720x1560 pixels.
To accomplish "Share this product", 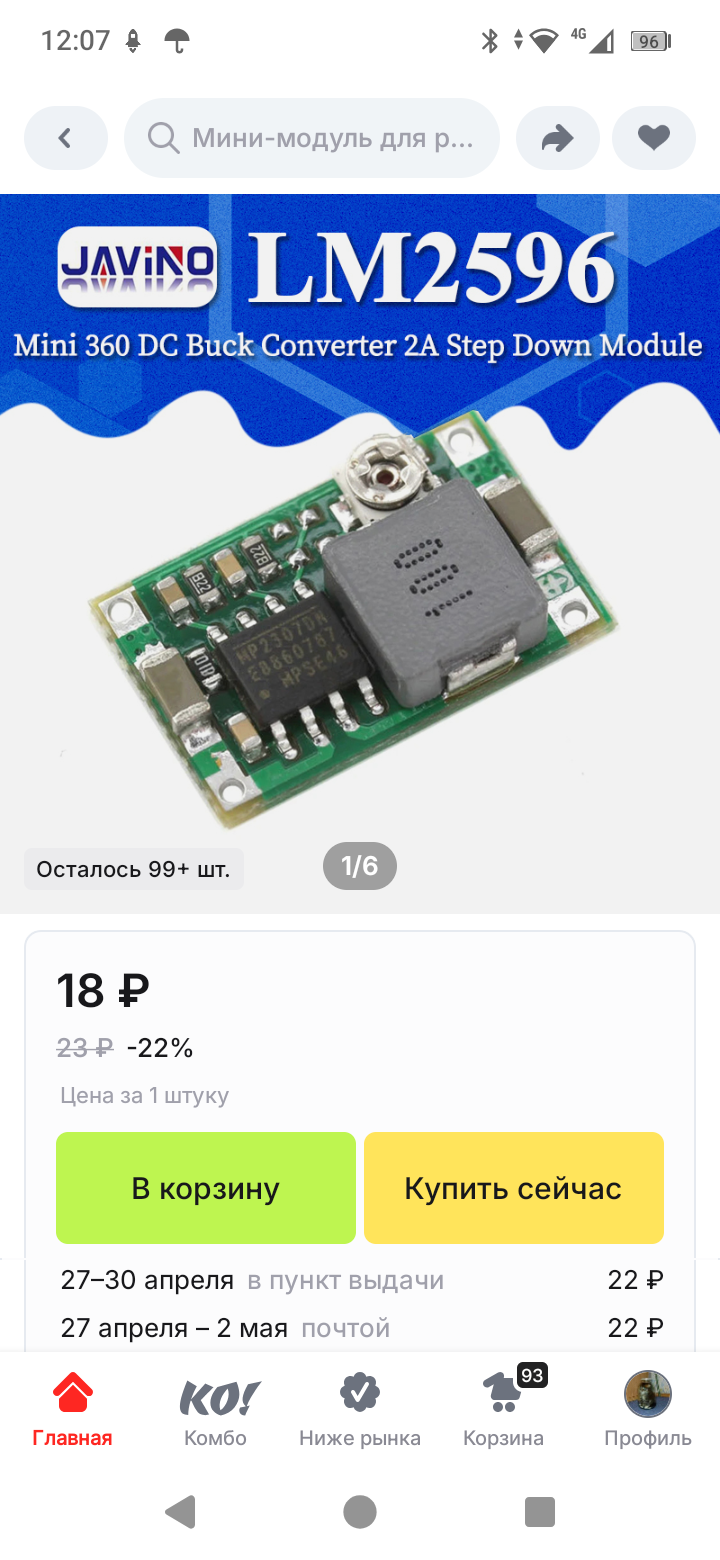I will [x=557, y=138].
